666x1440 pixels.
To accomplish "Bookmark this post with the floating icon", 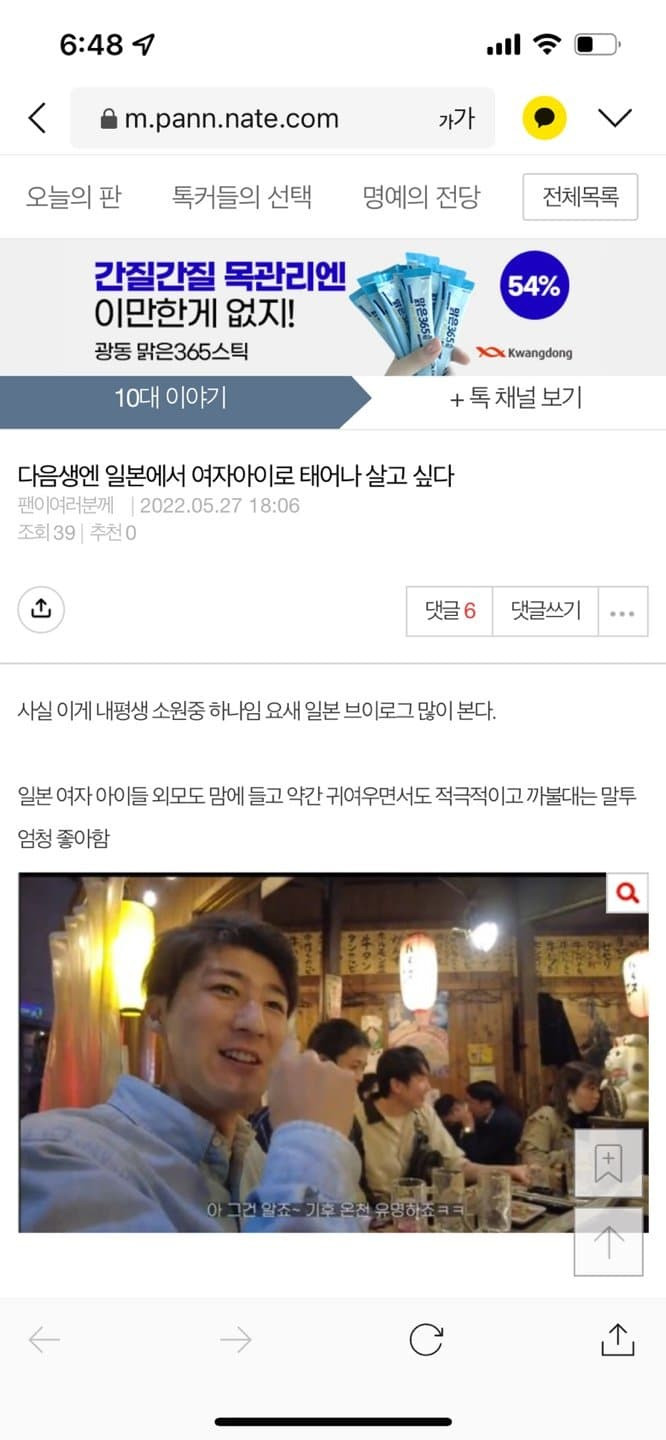I will (x=608, y=1164).
